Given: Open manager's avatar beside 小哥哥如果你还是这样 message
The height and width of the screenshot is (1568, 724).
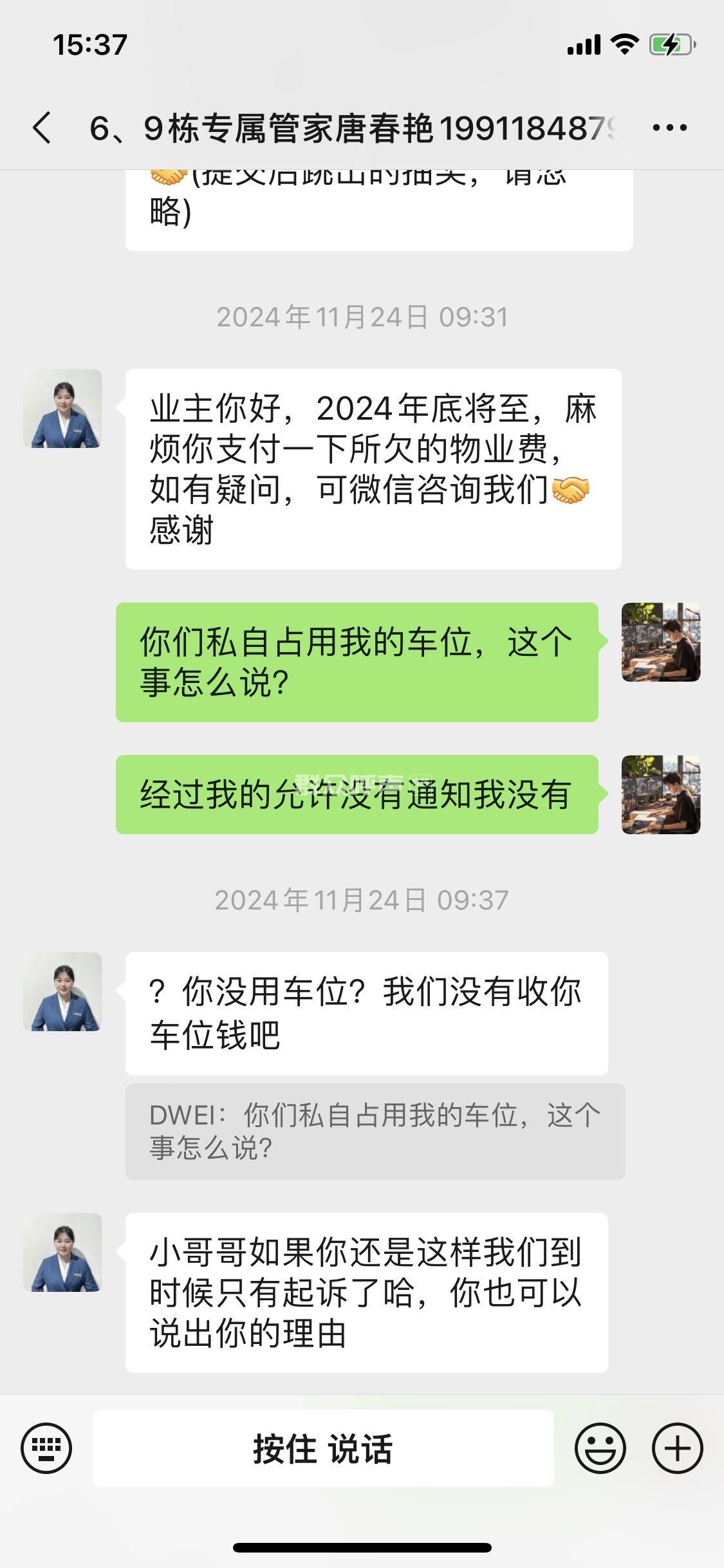Looking at the screenshot, I should (x=62, y=1253).
